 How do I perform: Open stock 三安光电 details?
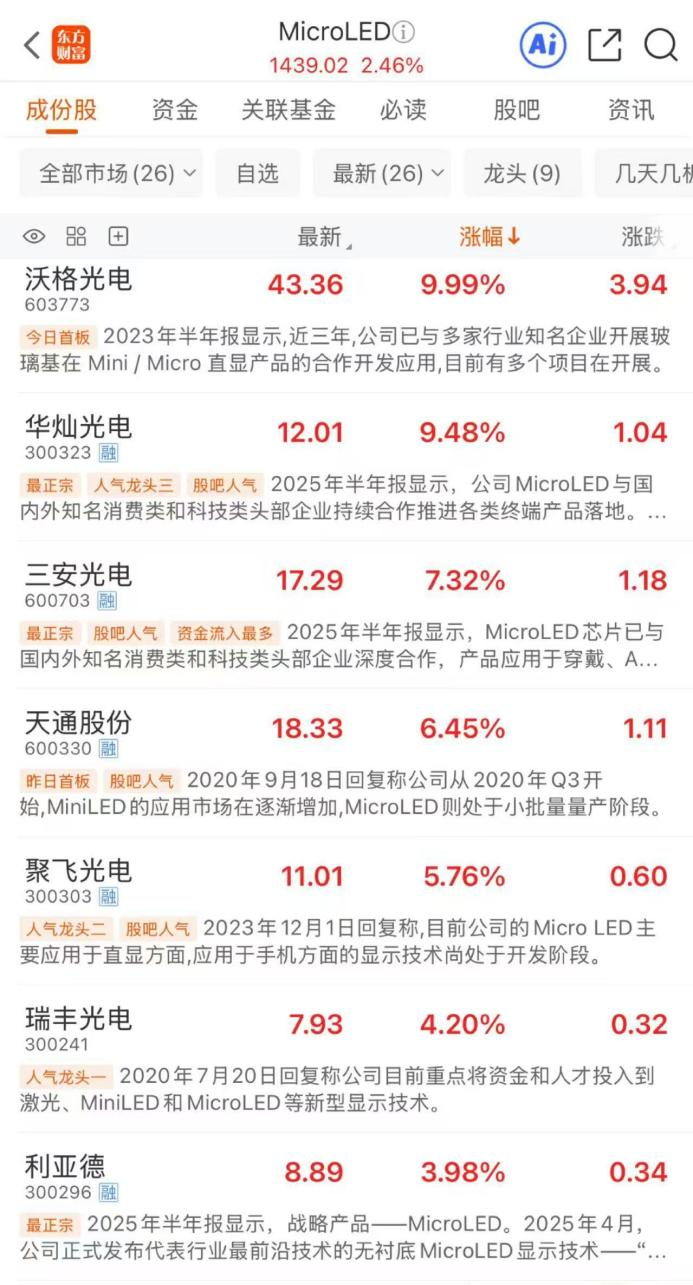(78, 576)
